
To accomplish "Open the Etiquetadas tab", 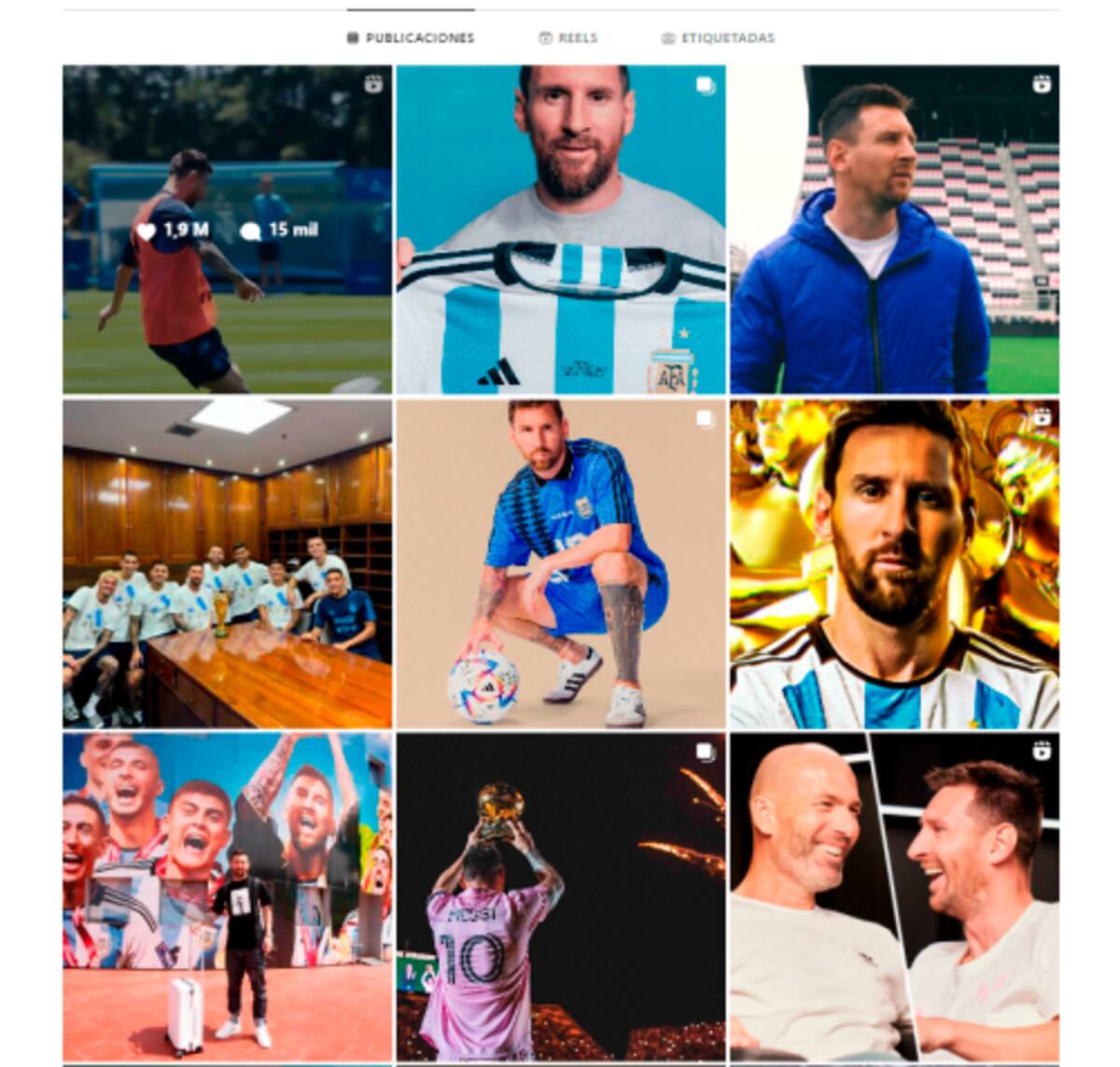I will click(718, 38).
